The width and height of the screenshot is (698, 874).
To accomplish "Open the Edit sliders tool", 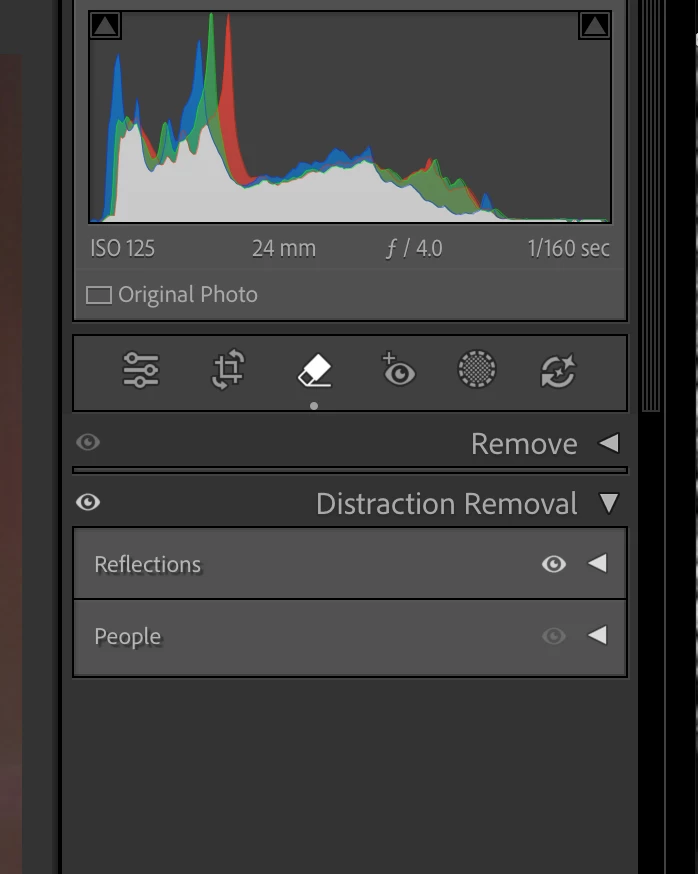I will tap(141, 371).
